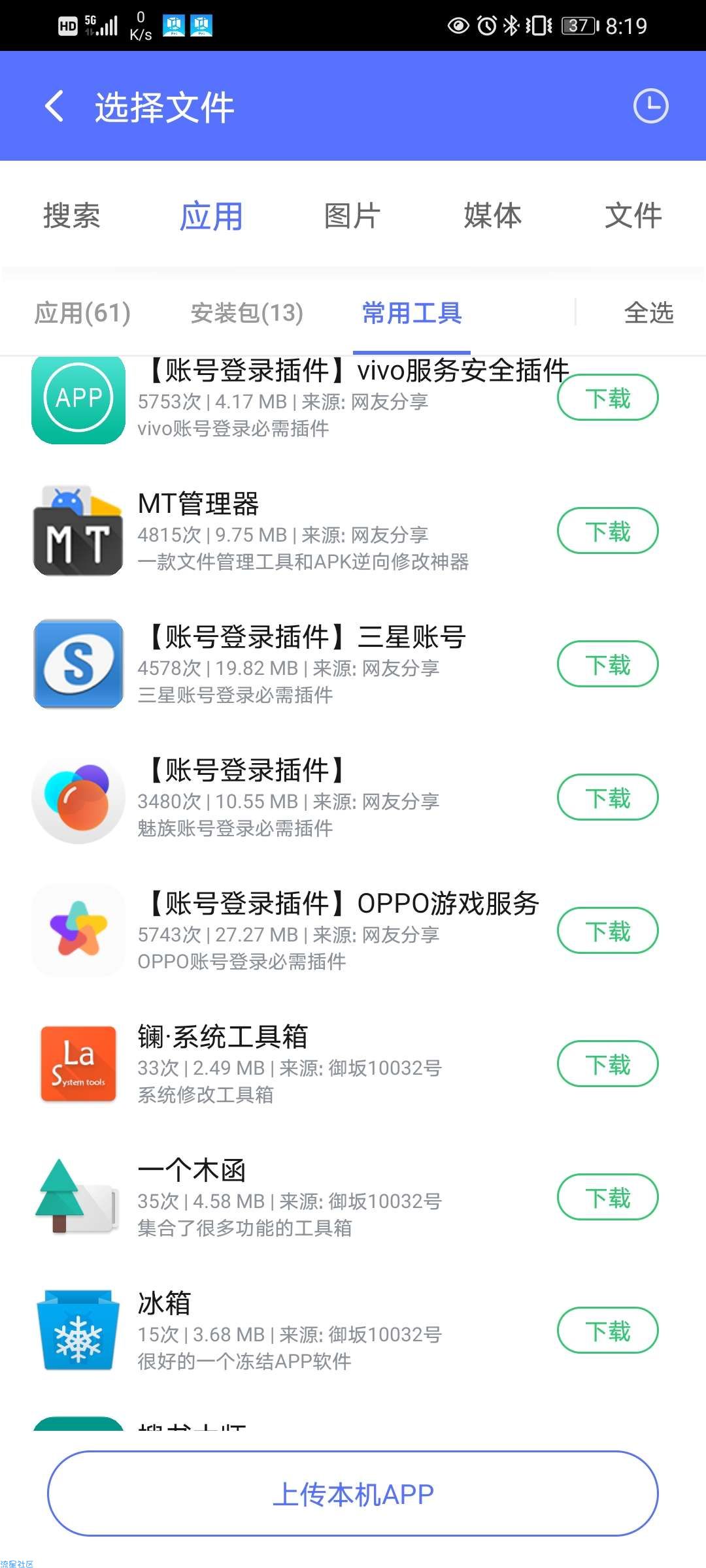
Task: Download 一个木函
Action: [x=607, y=1198]
